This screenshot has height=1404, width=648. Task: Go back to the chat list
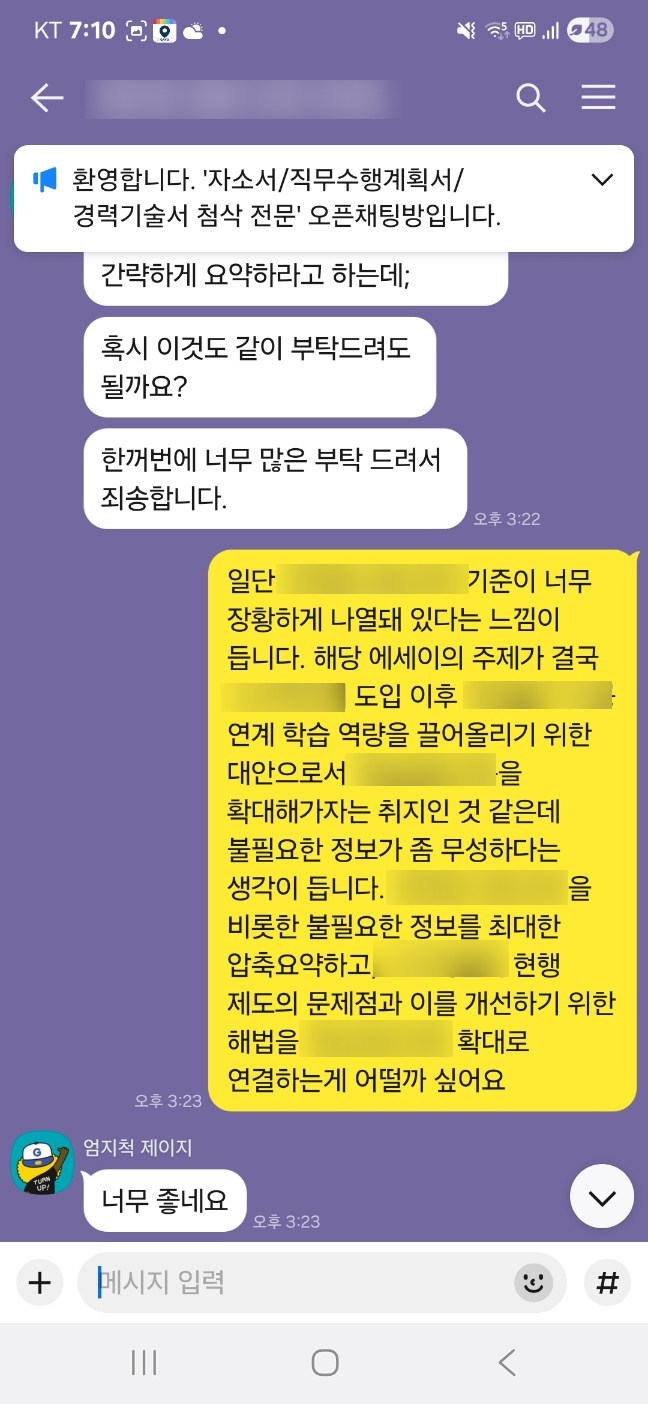point(46,98)
